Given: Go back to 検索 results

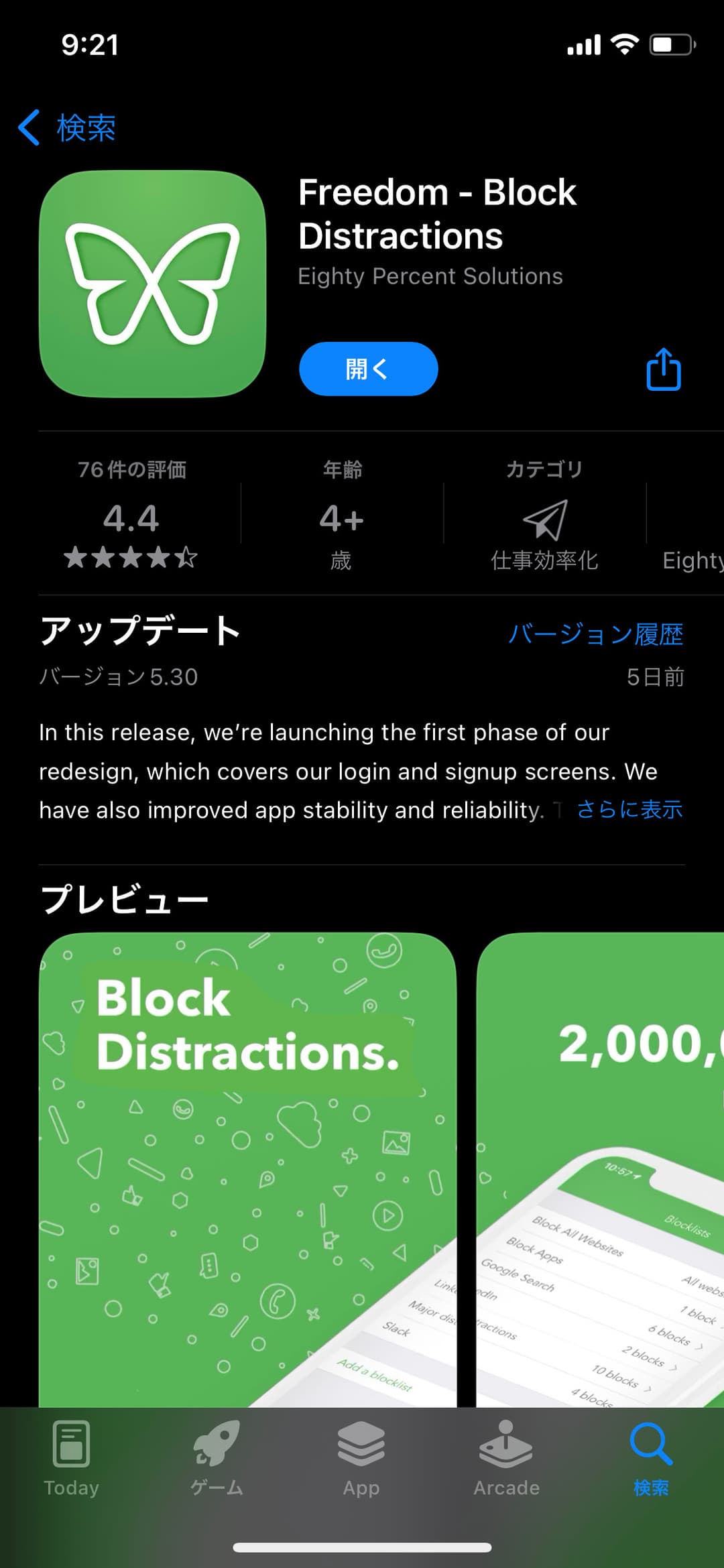Looking at the screenshot, I should coord(67,127).
